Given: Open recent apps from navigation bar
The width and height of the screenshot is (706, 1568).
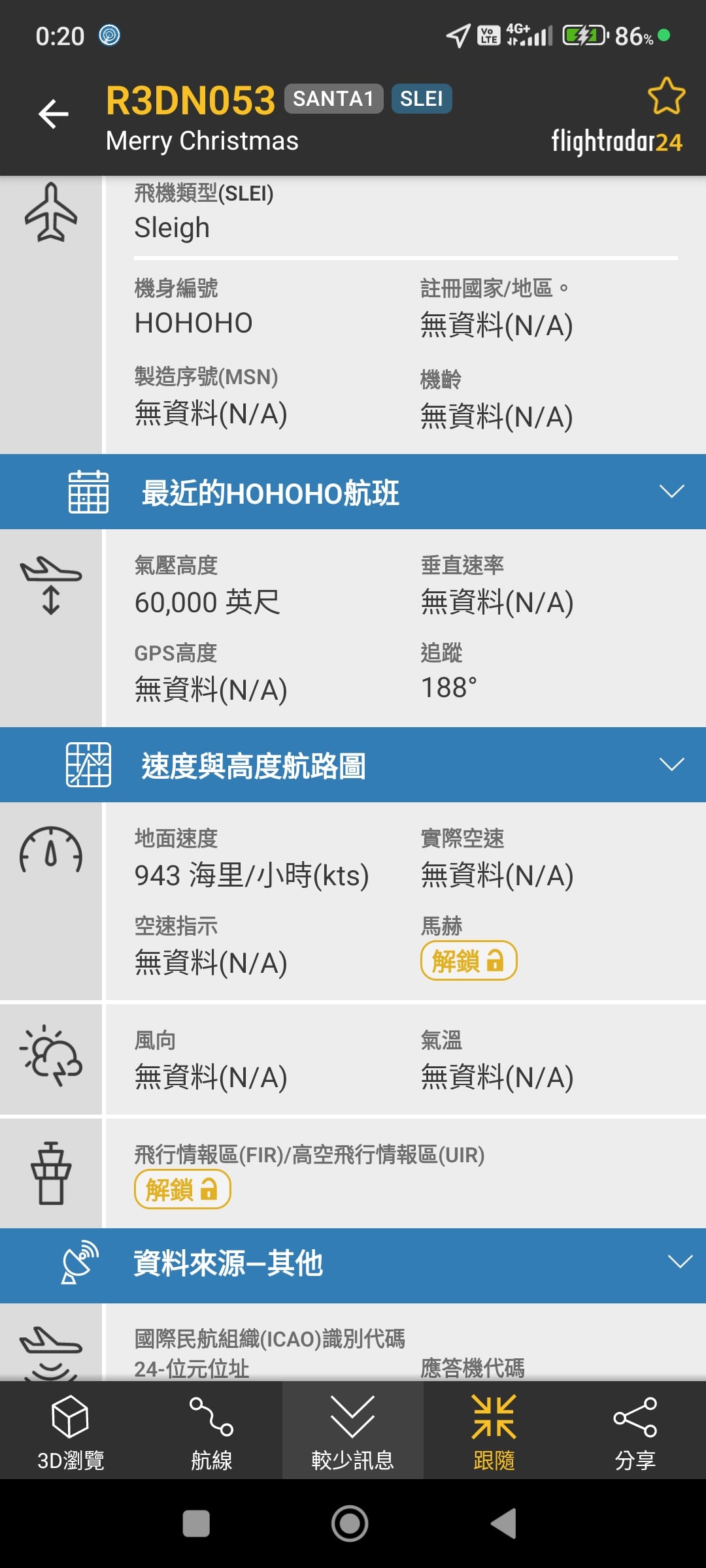Looking at the screenshot, I should [196, 1524].
